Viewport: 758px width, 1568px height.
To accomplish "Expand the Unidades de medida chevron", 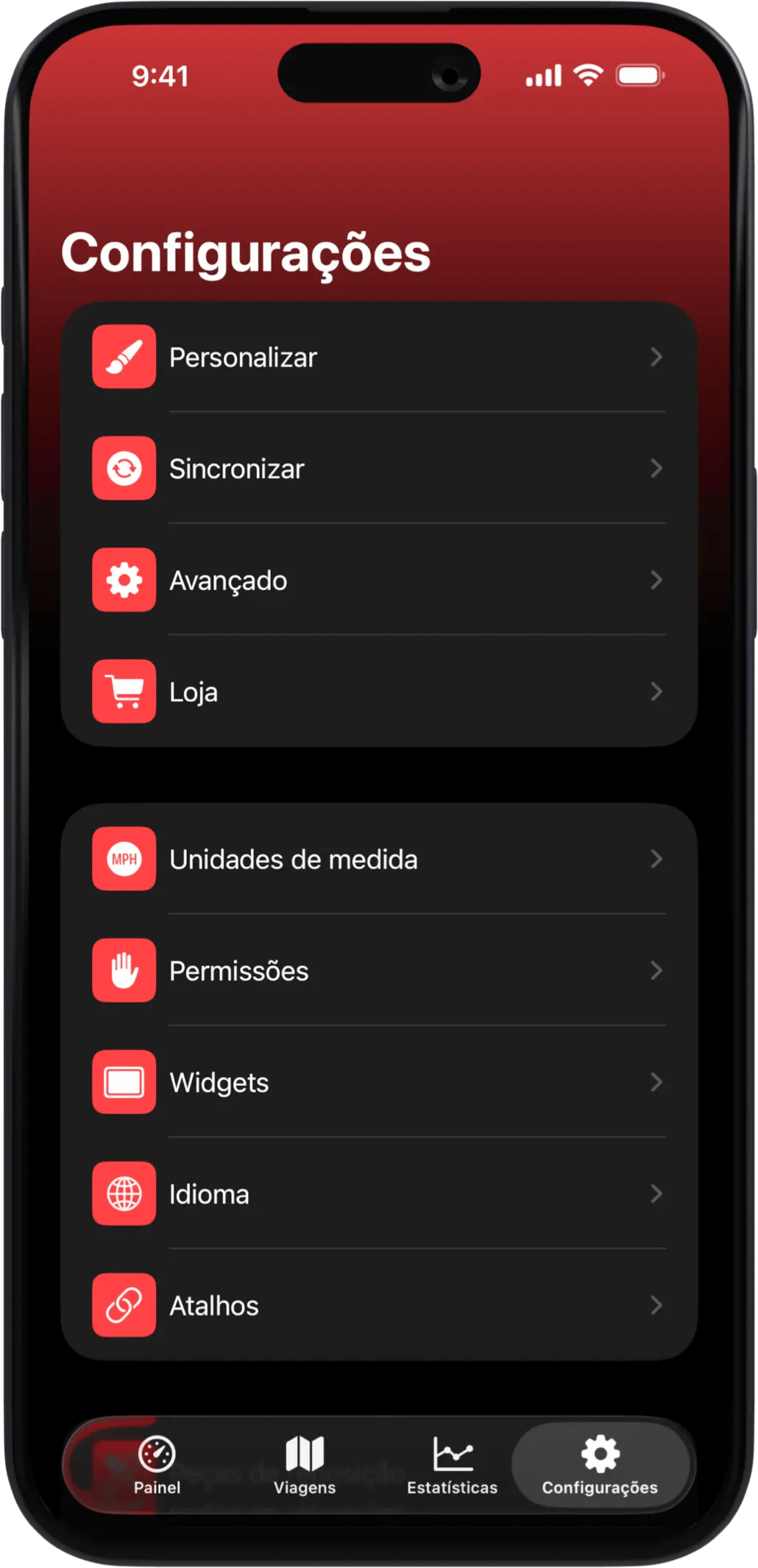I will coord(657,859).
